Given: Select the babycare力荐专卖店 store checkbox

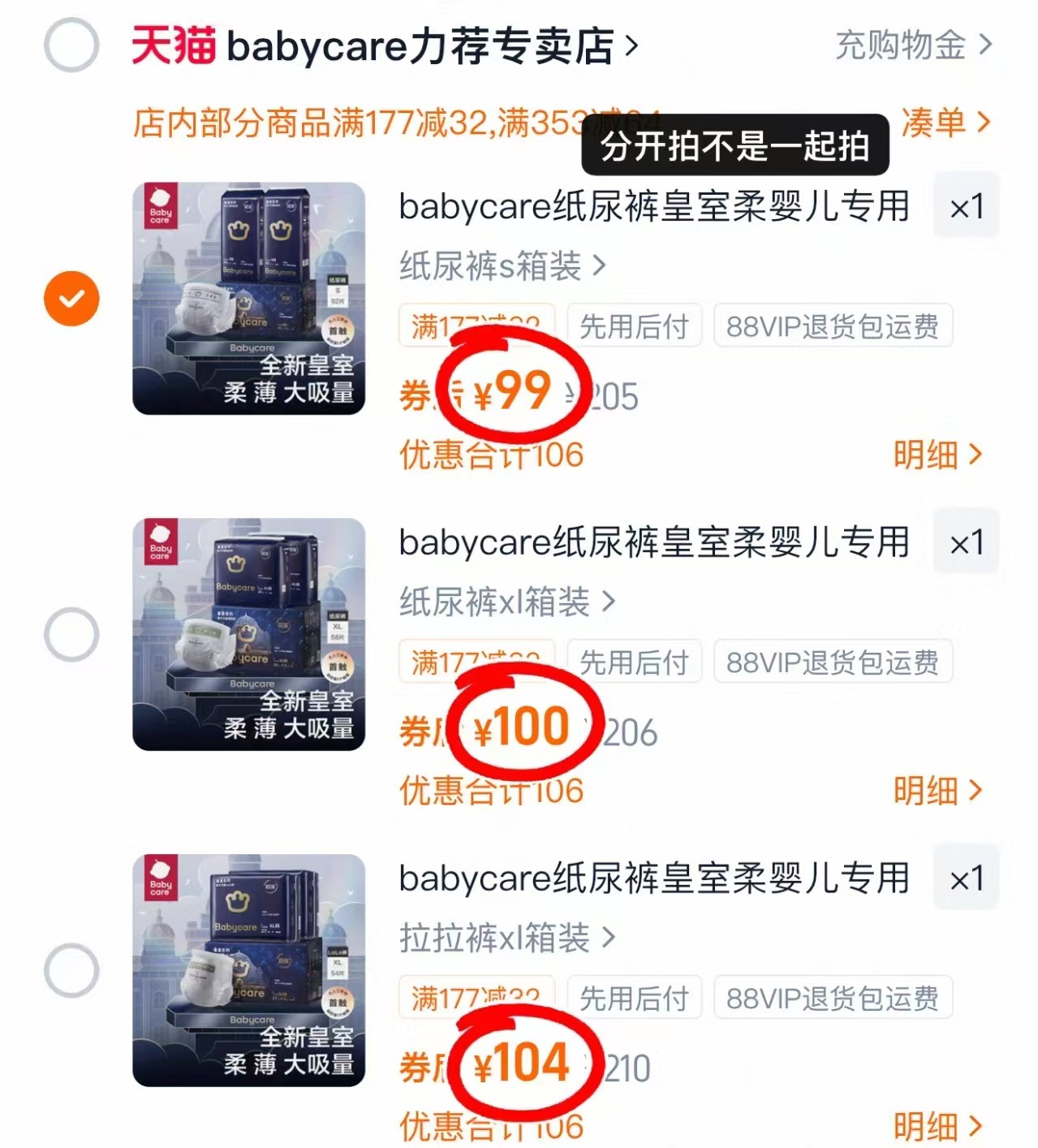Looking at the screenshot, I should point(71,46).
